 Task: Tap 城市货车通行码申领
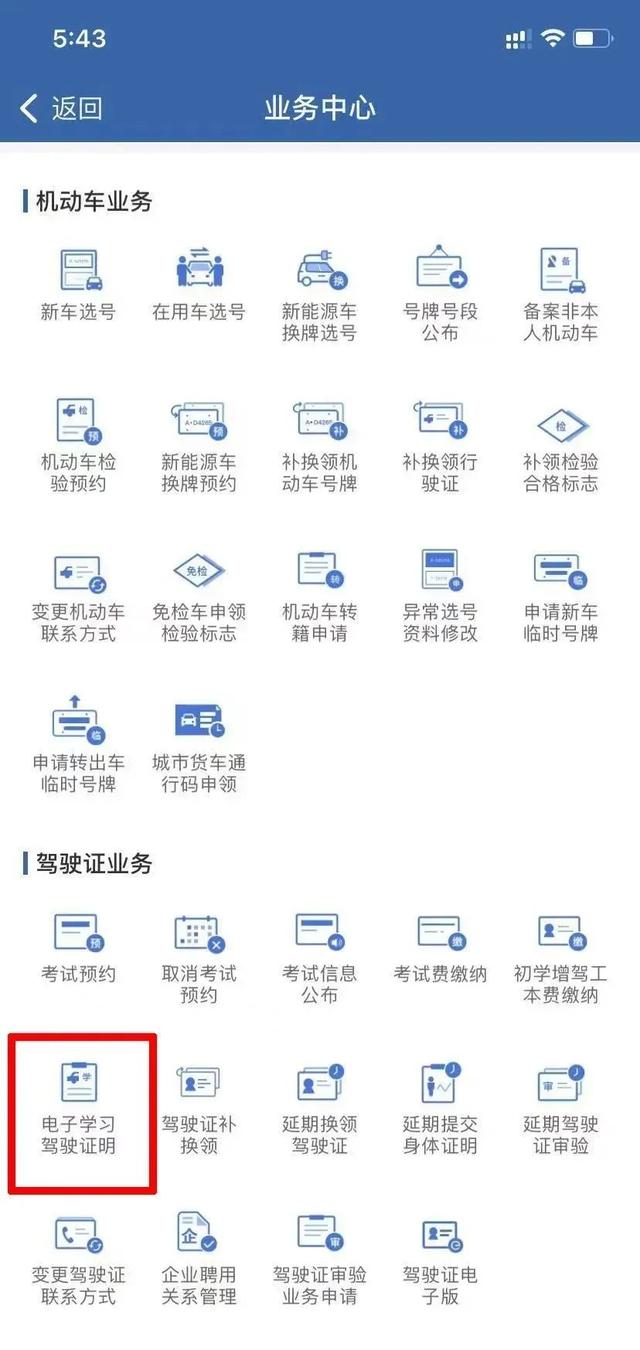point(199,748)
